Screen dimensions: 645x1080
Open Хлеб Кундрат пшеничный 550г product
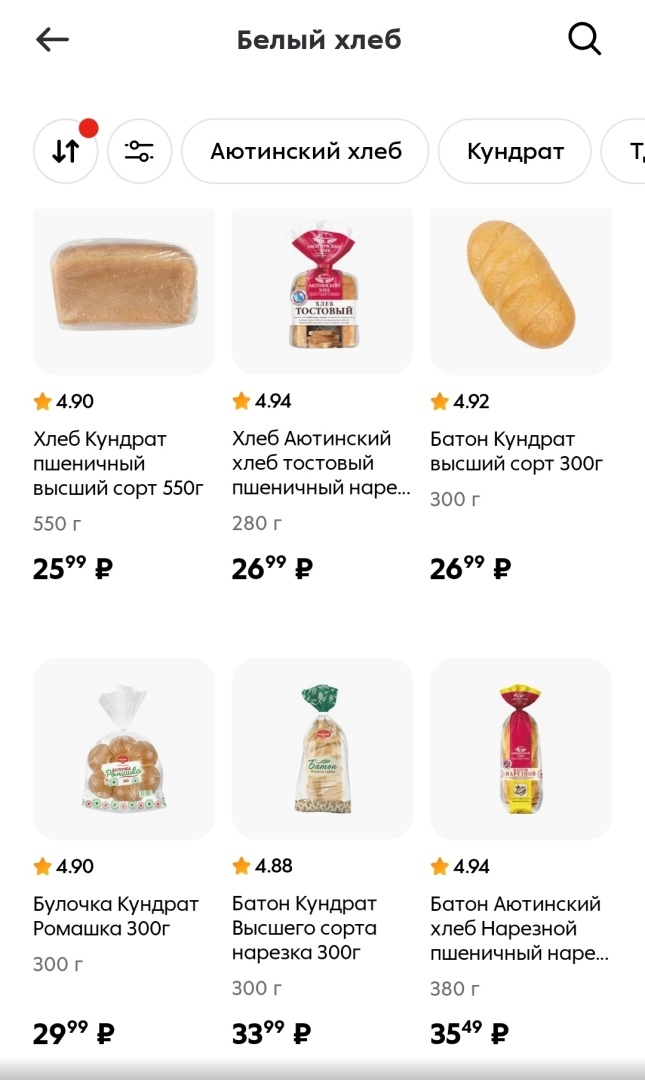click(124, 290)
